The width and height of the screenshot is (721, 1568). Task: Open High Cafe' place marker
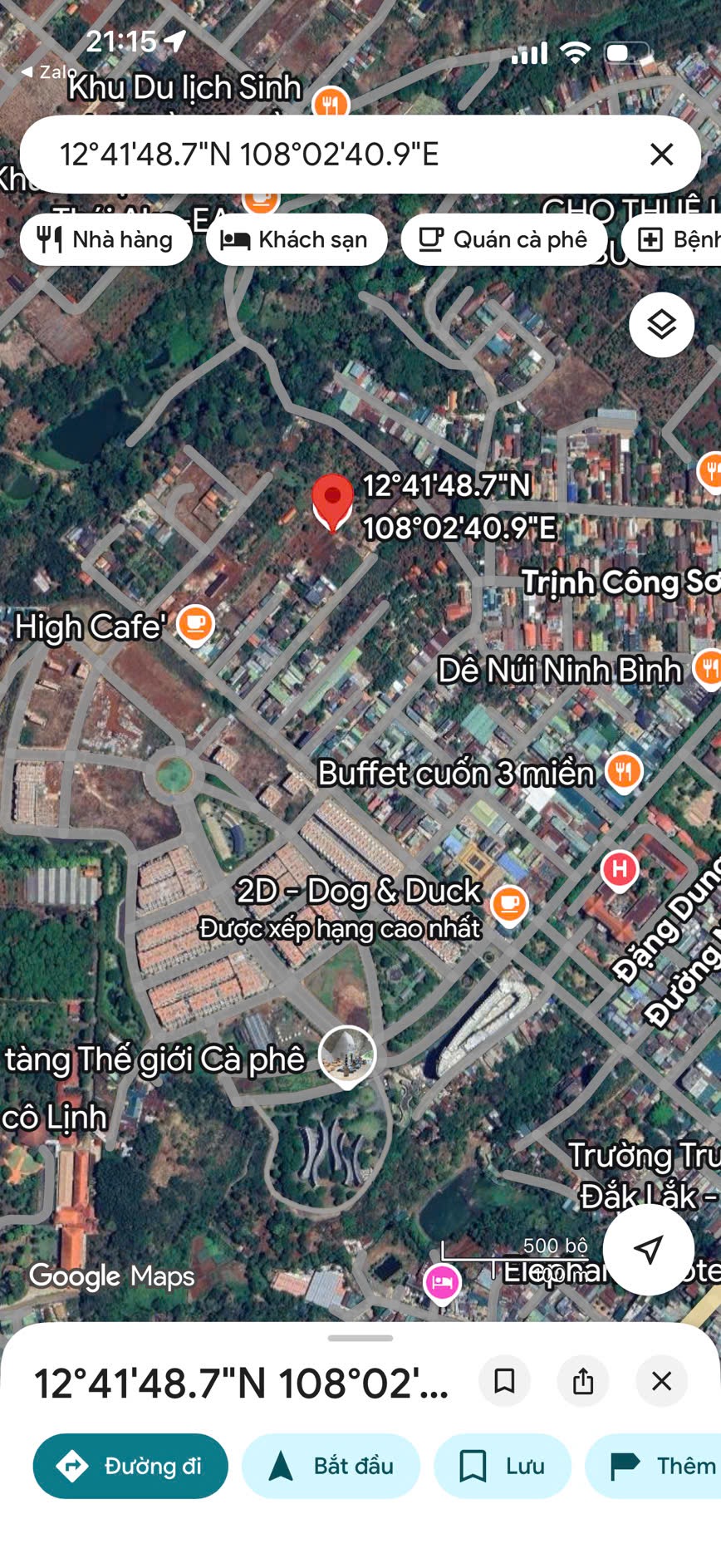pos(196,623)
